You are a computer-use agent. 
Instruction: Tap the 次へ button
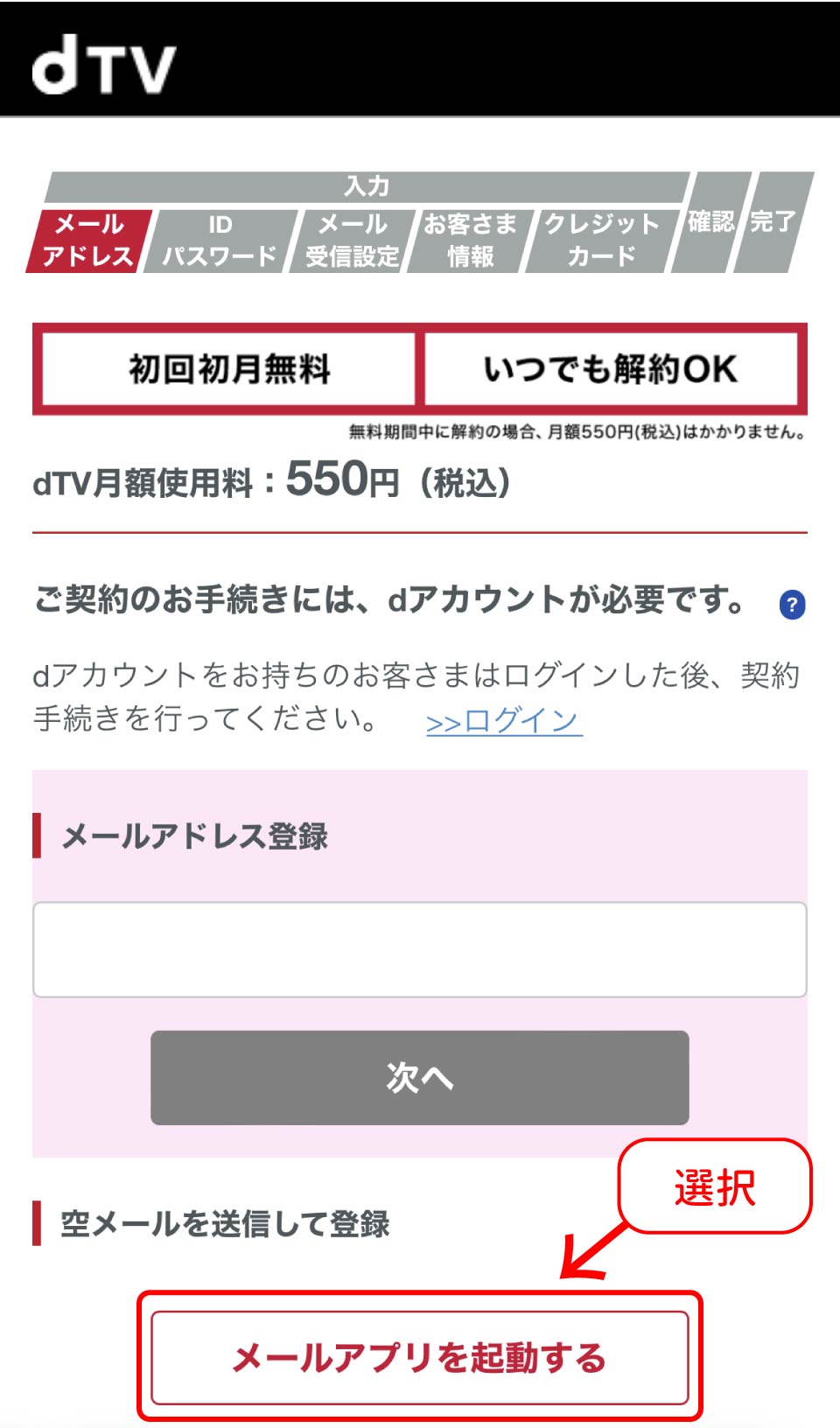pyautogui.click(x=420, y=1077)
